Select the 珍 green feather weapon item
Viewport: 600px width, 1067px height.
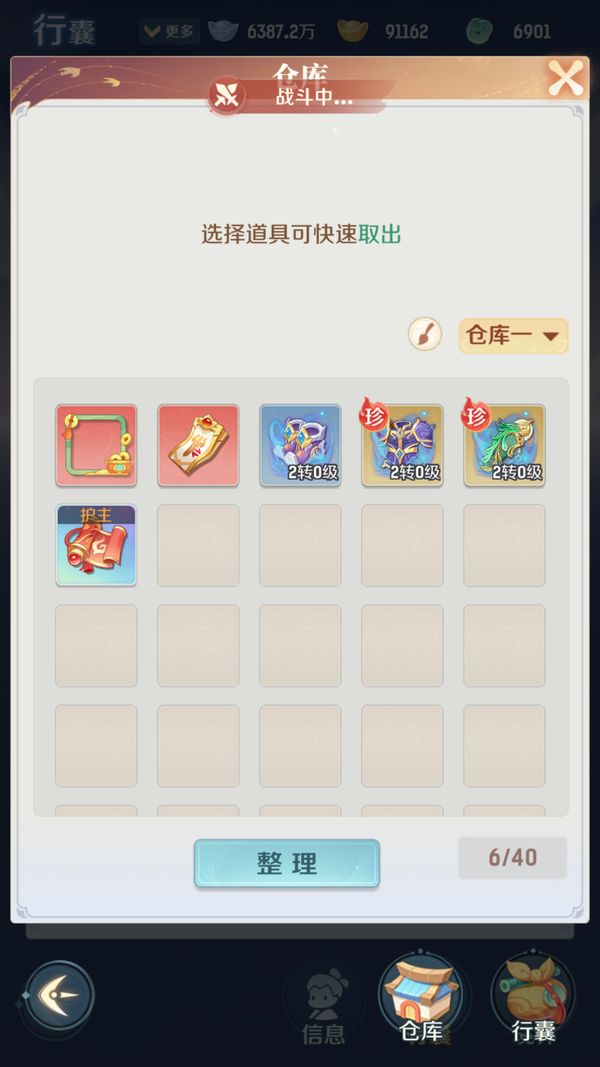504,445
